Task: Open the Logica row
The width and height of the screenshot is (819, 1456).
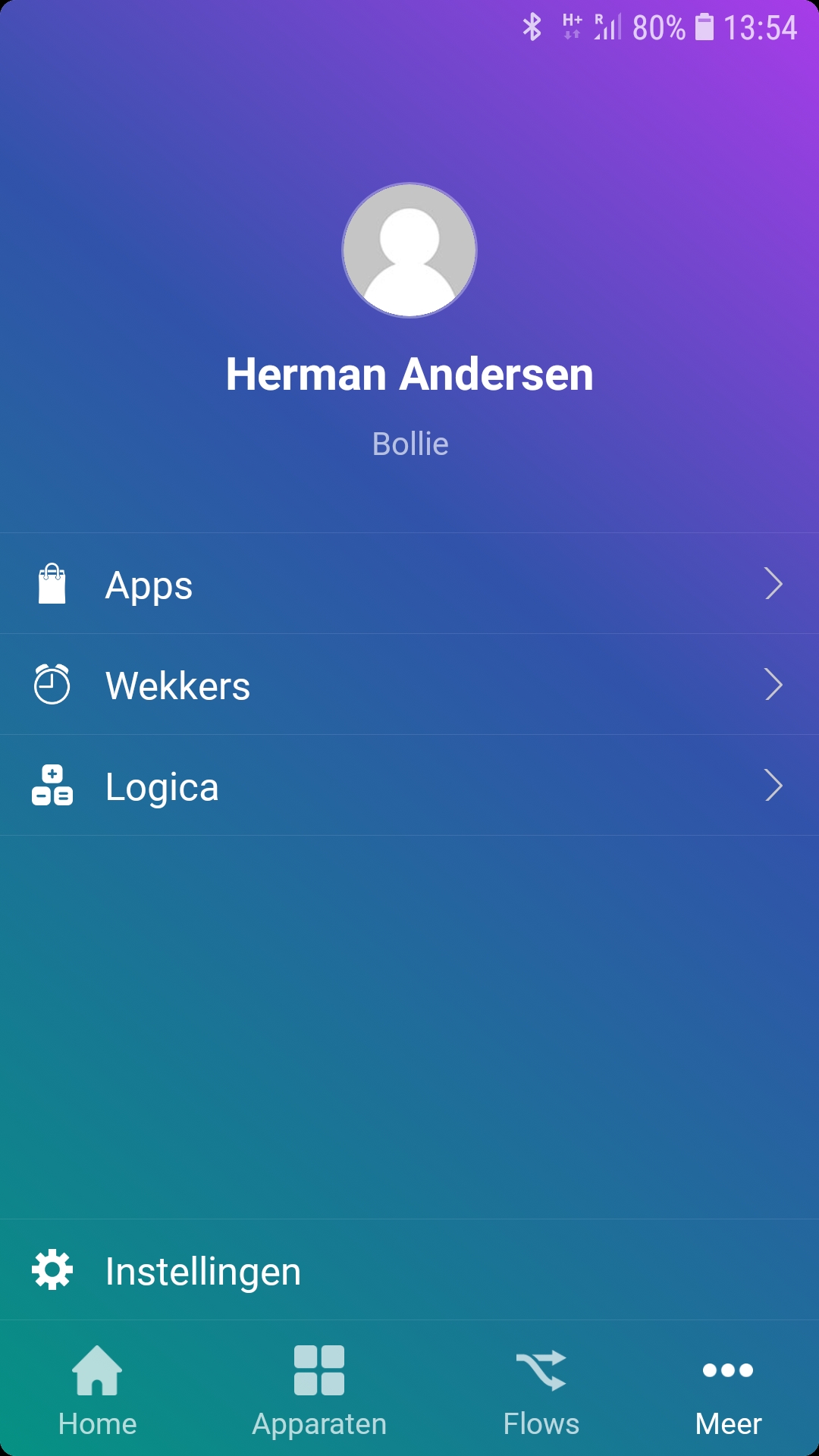Action: click(x=409, y=786)
